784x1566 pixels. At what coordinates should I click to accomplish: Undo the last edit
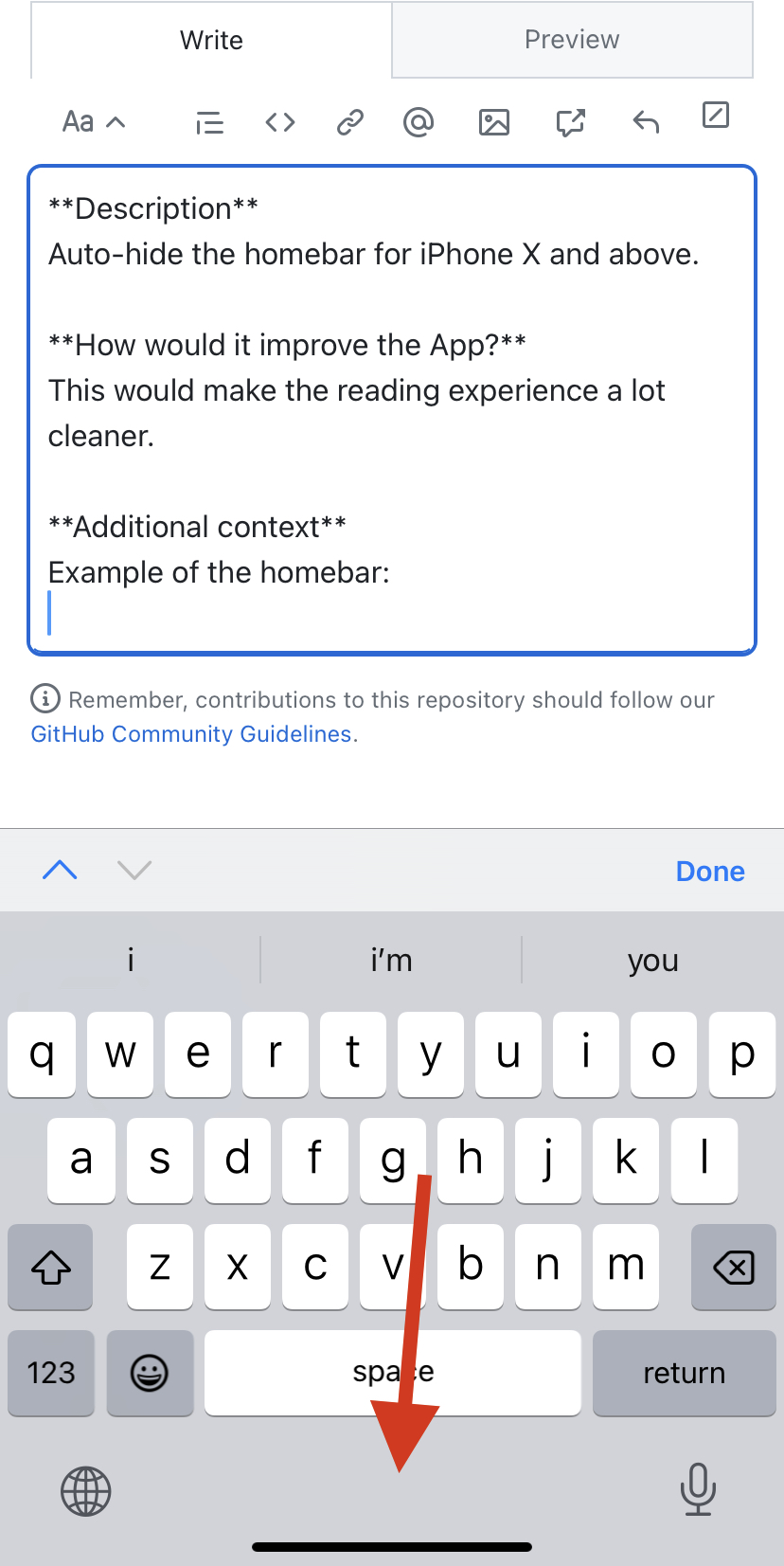645,121
